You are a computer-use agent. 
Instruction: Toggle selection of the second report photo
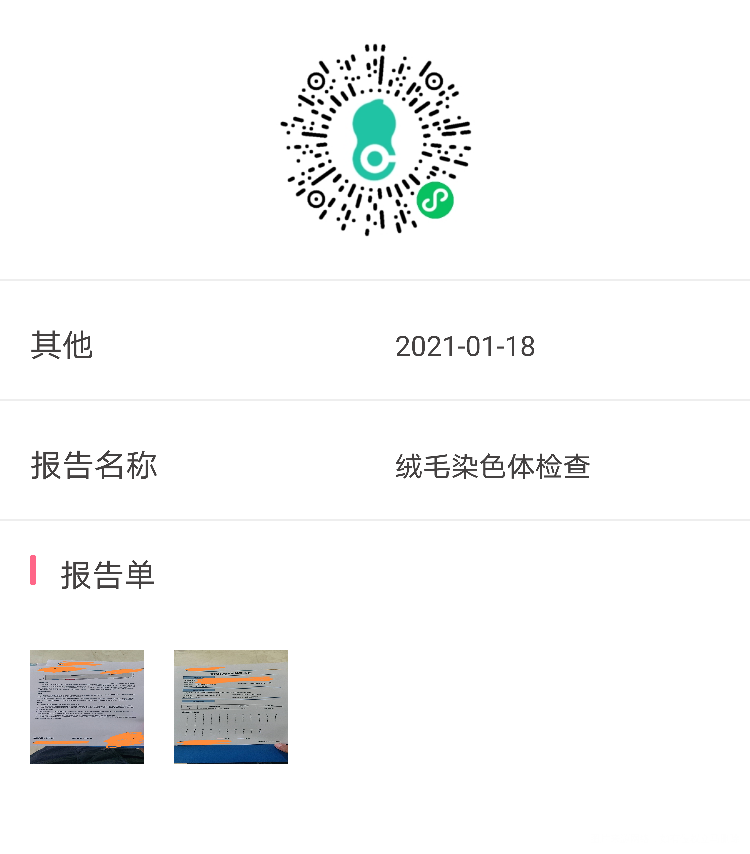pyautogui.click(x=230, y=706)
